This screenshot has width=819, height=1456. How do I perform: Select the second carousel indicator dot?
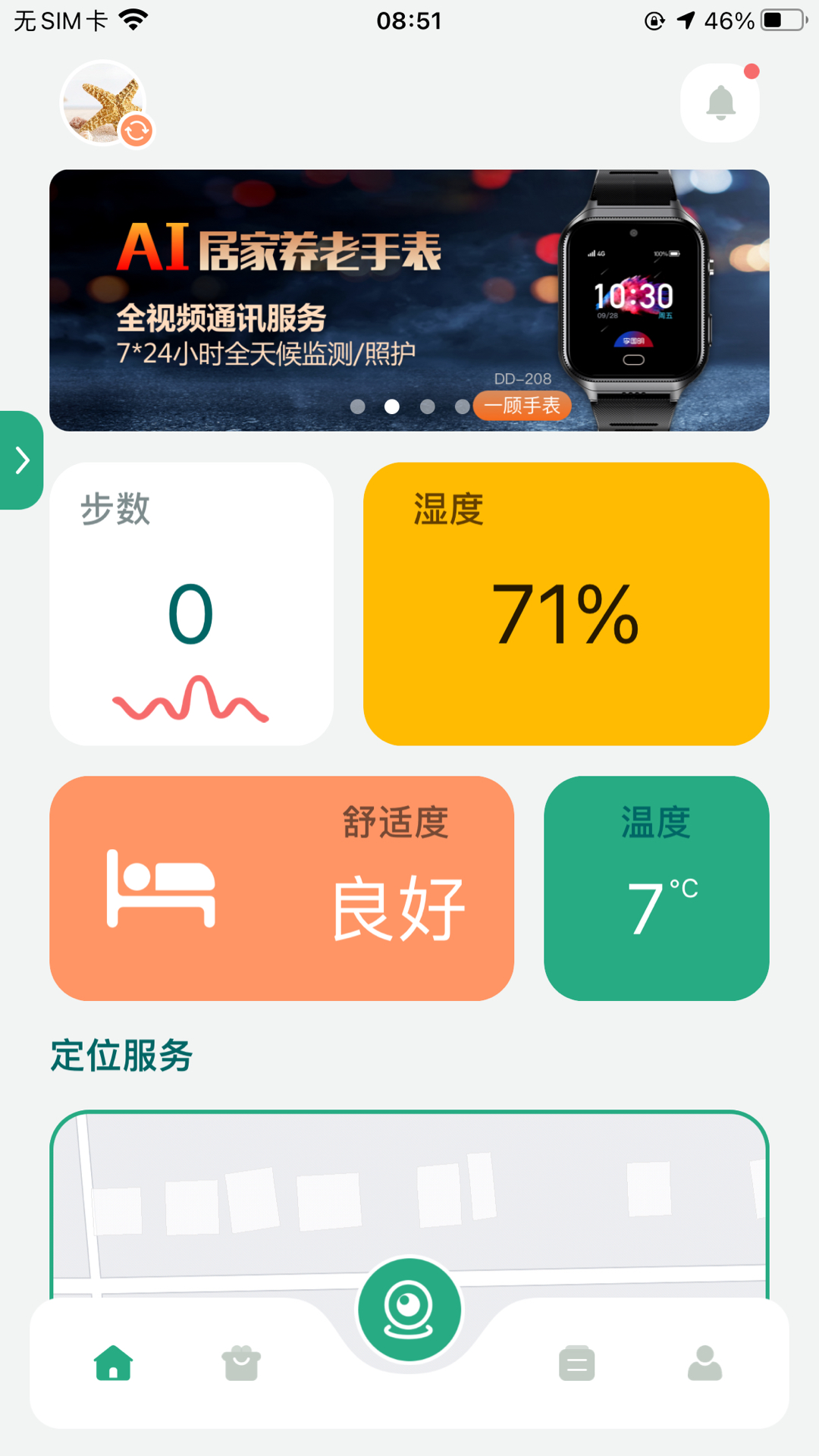pyautogui.click(x=391, y=407)
